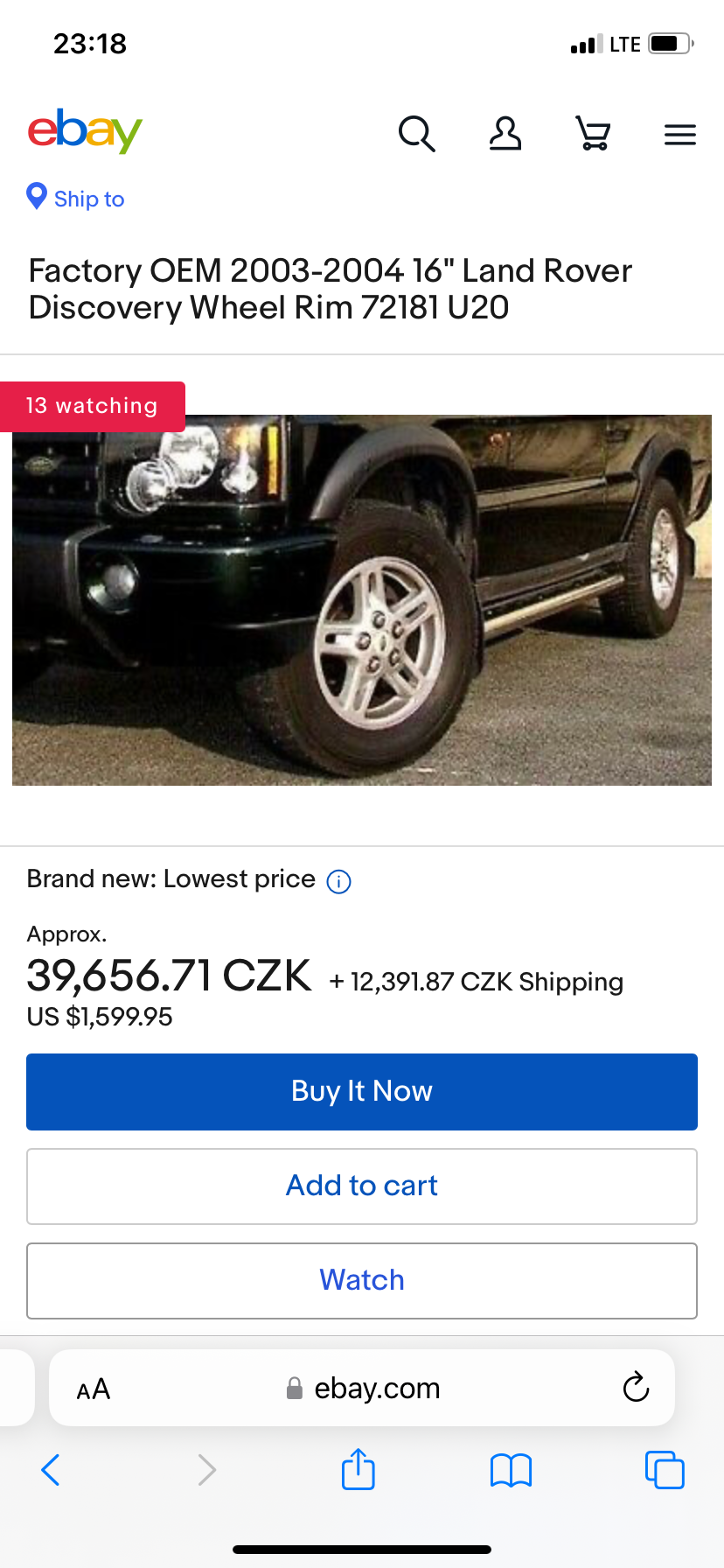Open the eBay search icon
Image resolution: width=724 pixels, height=1568 pixels.
(416, 134)
